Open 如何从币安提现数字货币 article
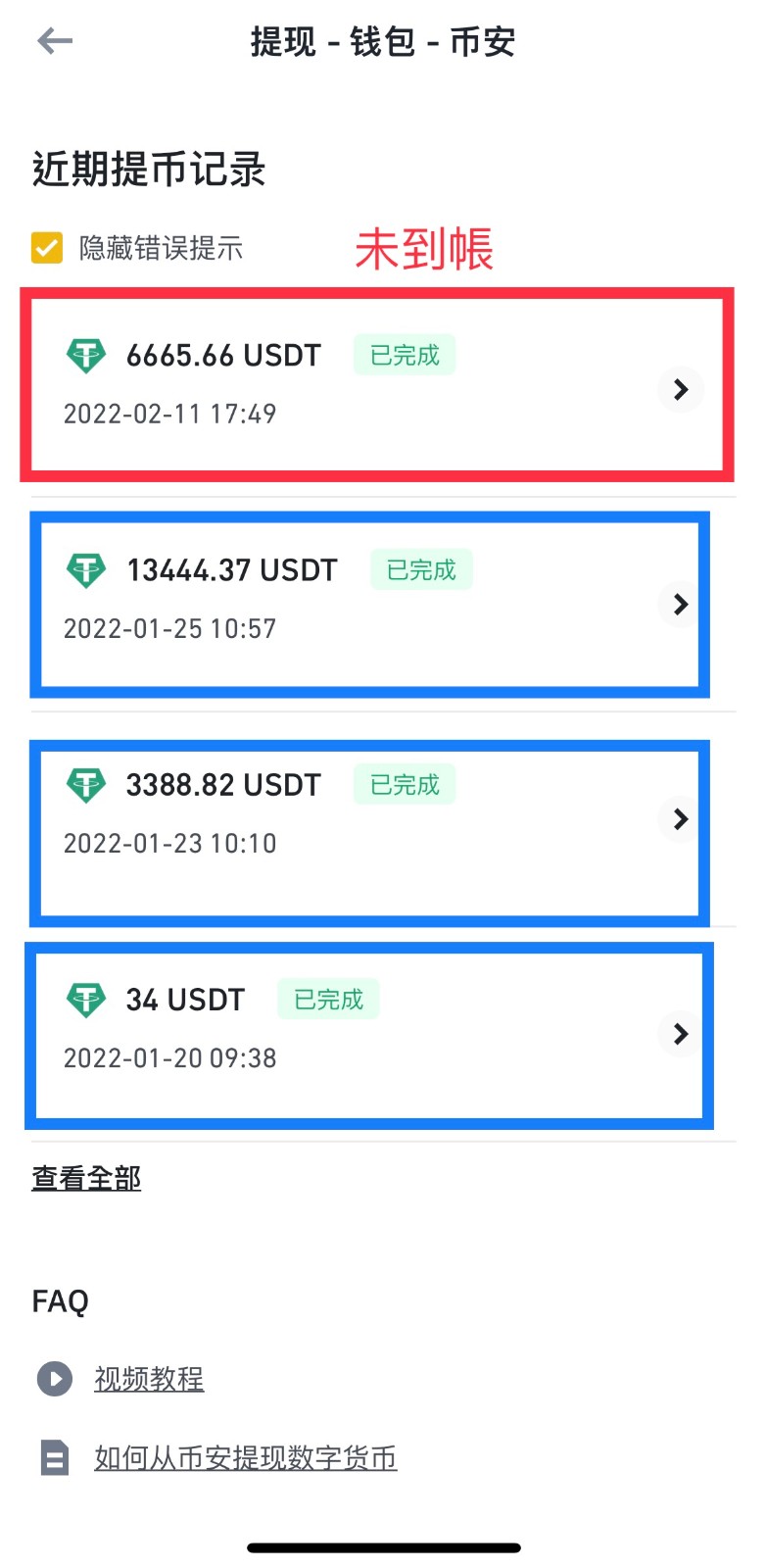This screenshot has width=766, height=1568. (x=246, y=1458)
